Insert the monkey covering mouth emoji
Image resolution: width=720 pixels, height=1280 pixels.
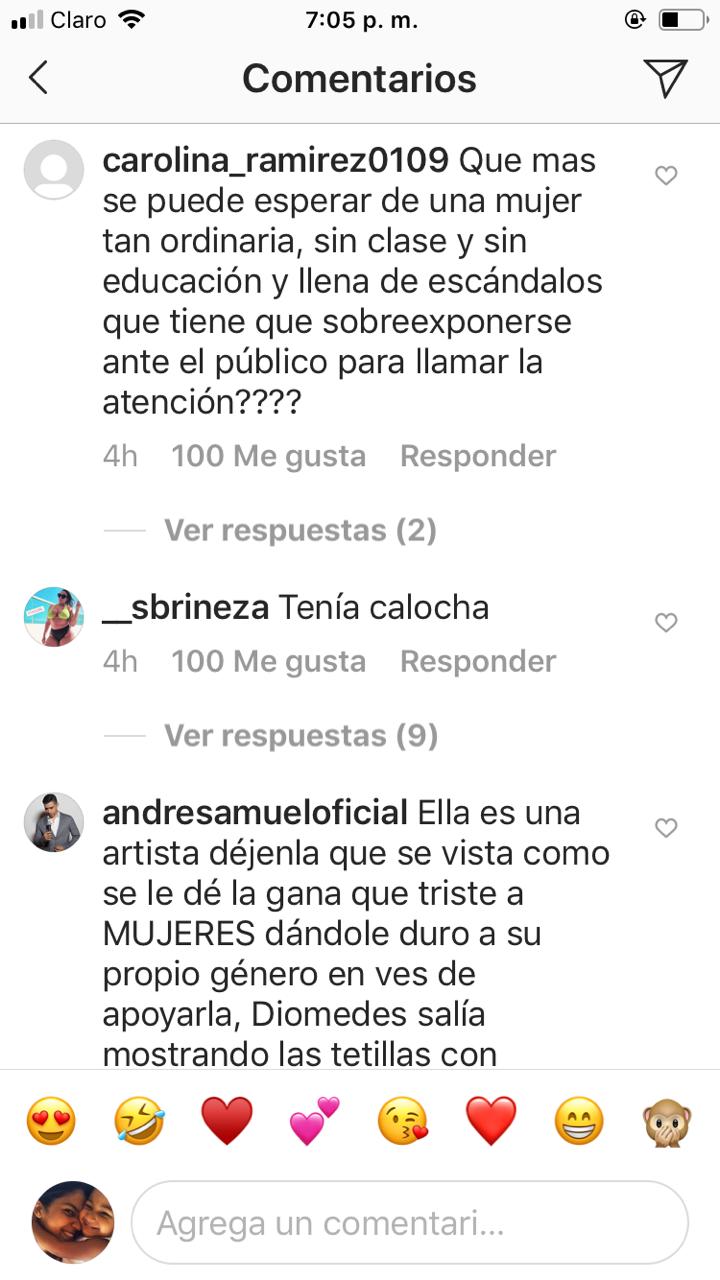coord(667,1121)
